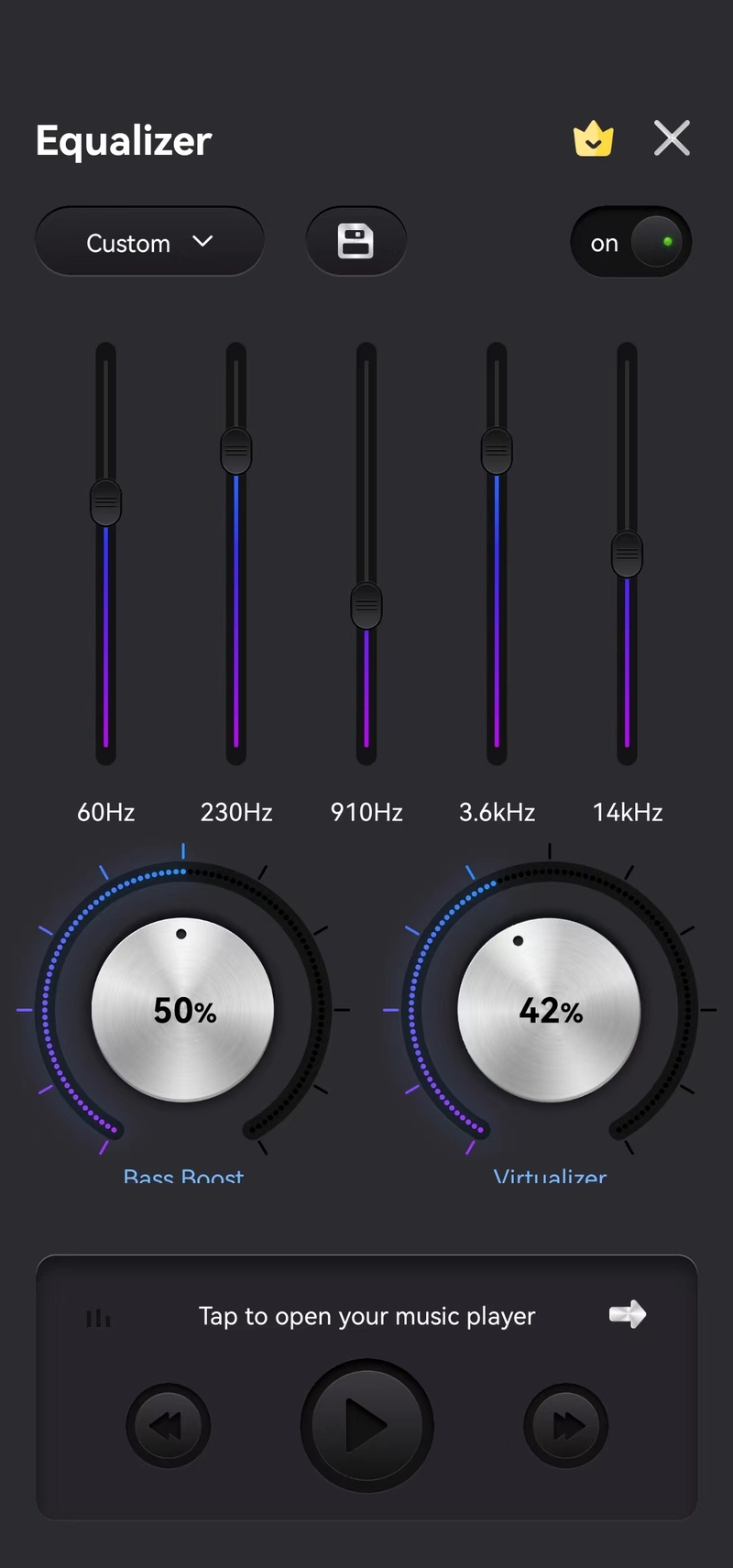Image resolution: width=733 pixels, height=1568 pixels.
Task: Skip to the previous track
Action: point(168,1426)
